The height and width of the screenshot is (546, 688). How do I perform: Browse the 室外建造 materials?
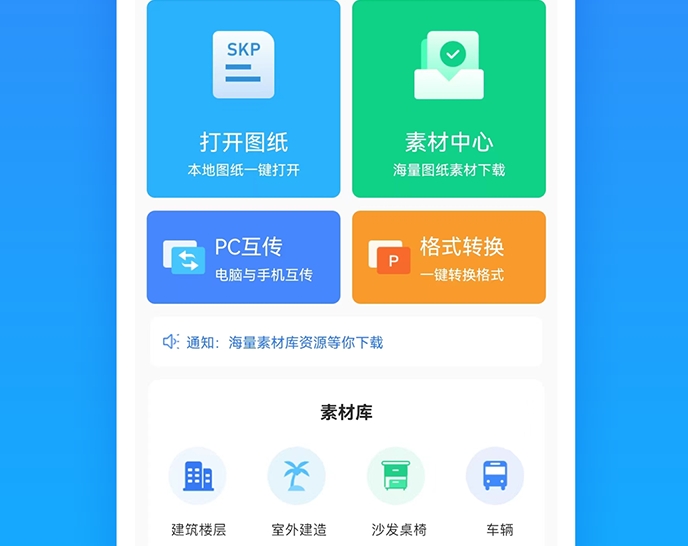298,492
